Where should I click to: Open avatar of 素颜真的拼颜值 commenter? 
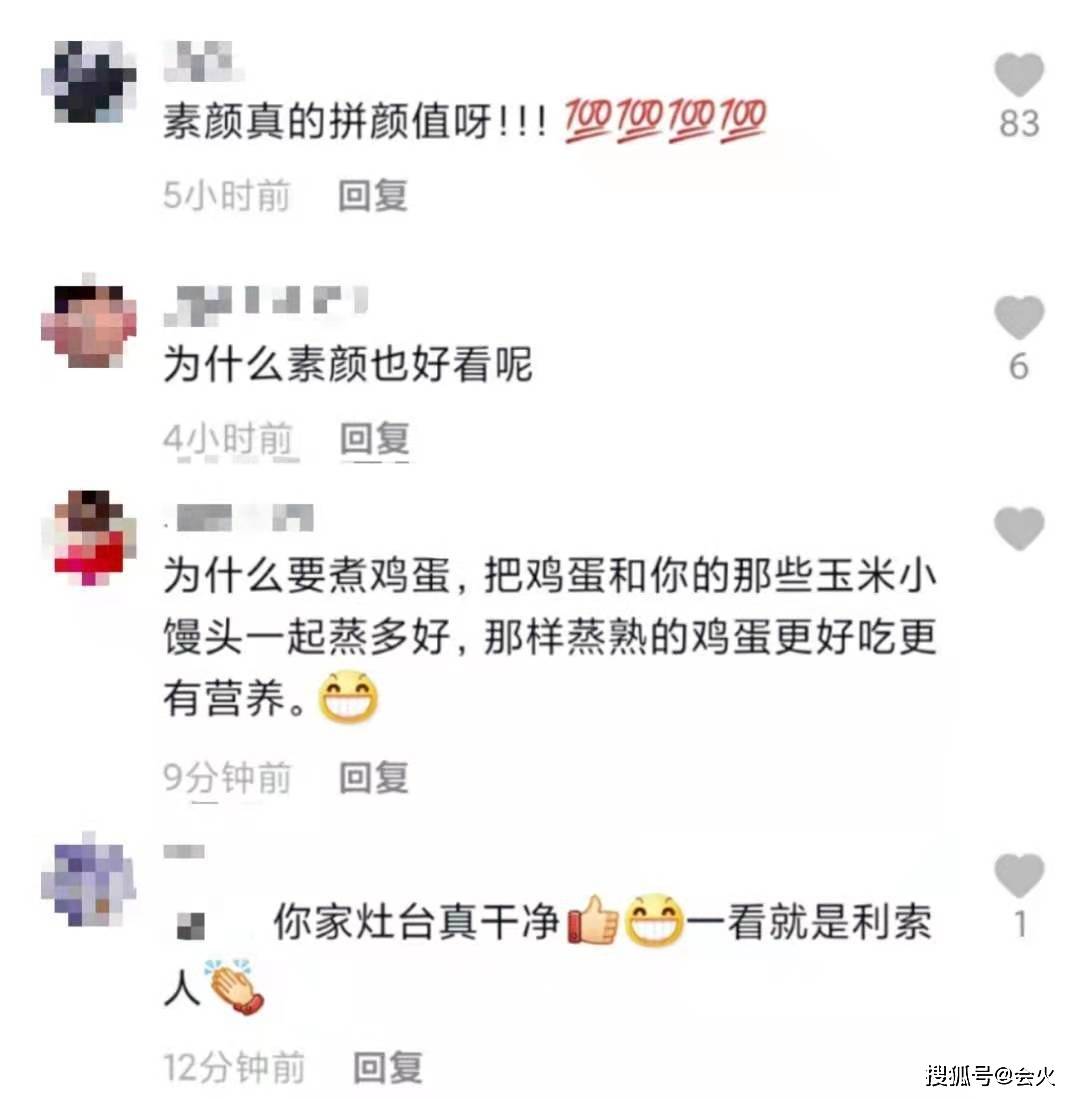click(x=88, y=82)
